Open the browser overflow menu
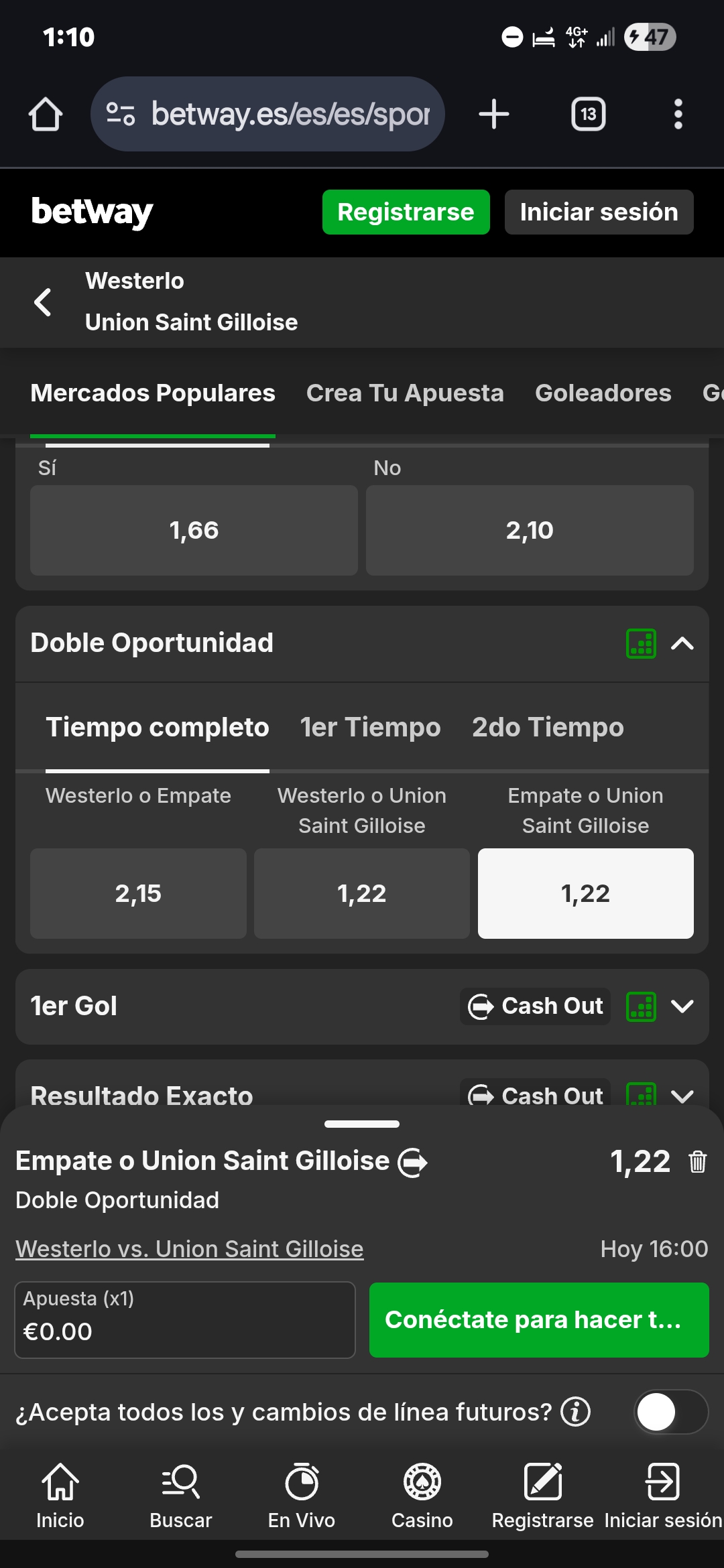The image size is (724, 1568). [x=678, y=114]
